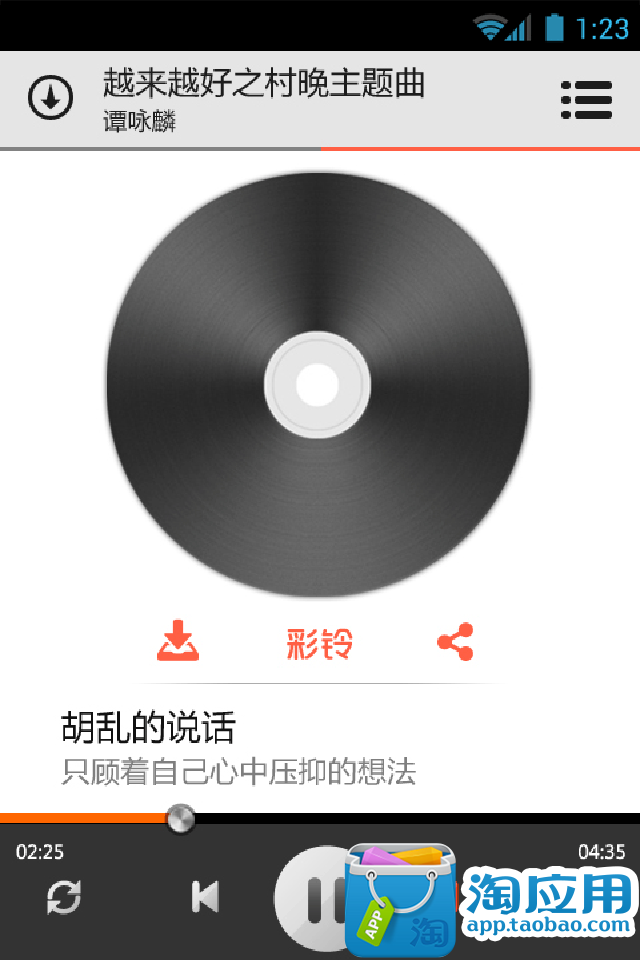This screenshot has width=640, height=960.
Task: Share the current song
Action: click(x=456, y=642)
